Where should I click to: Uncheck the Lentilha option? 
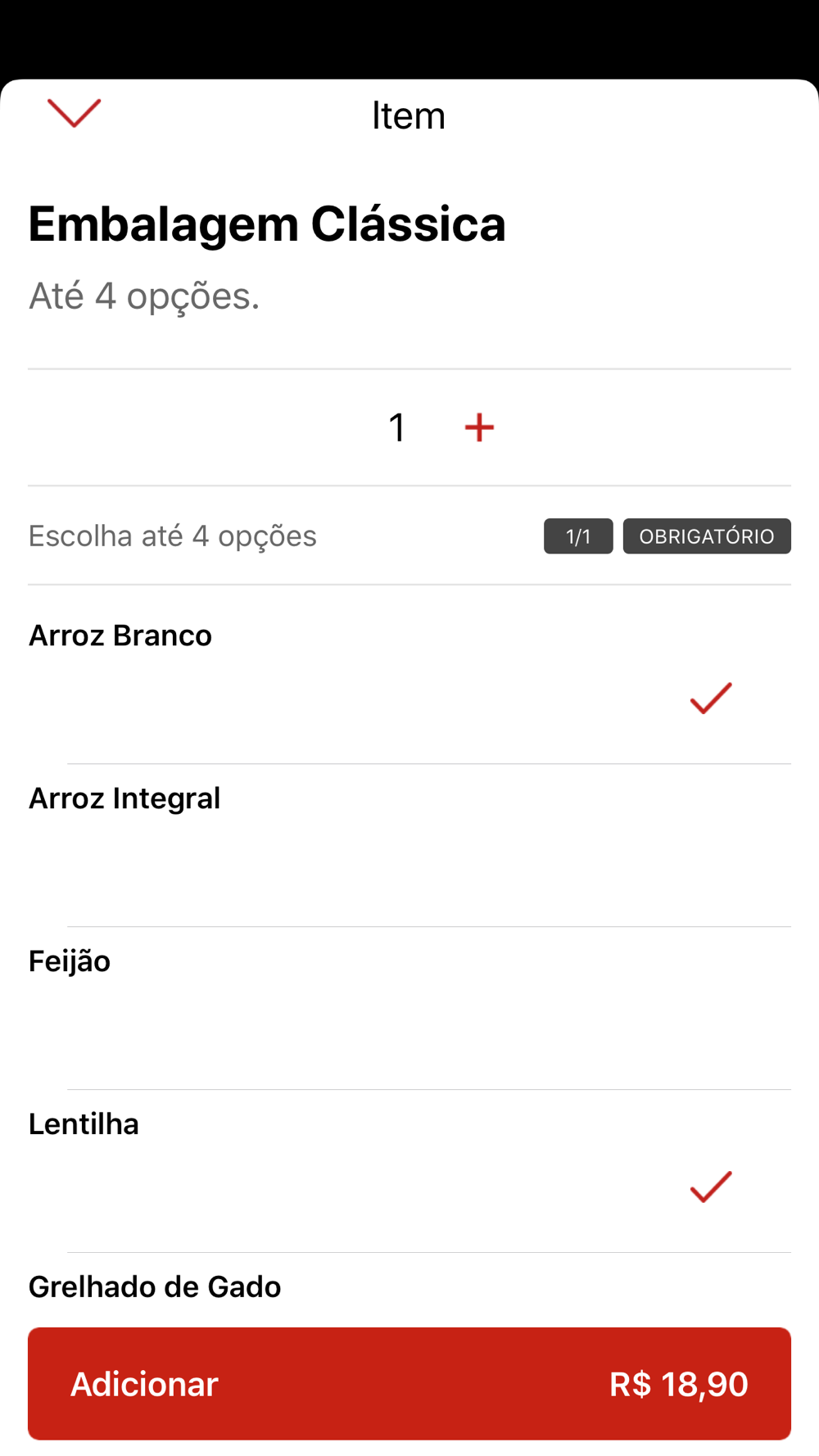(409, 1172)
